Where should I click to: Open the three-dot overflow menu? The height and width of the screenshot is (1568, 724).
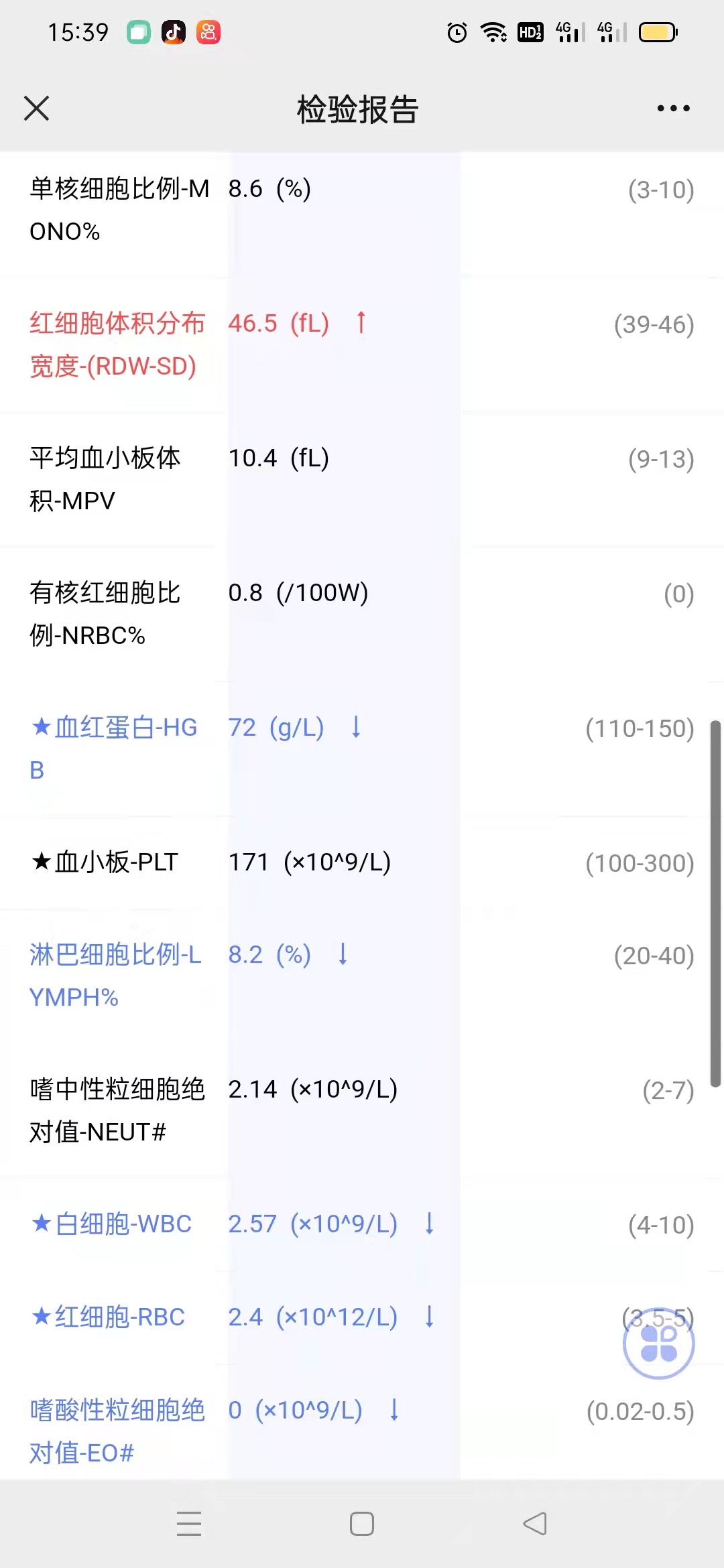click(673, 108)
